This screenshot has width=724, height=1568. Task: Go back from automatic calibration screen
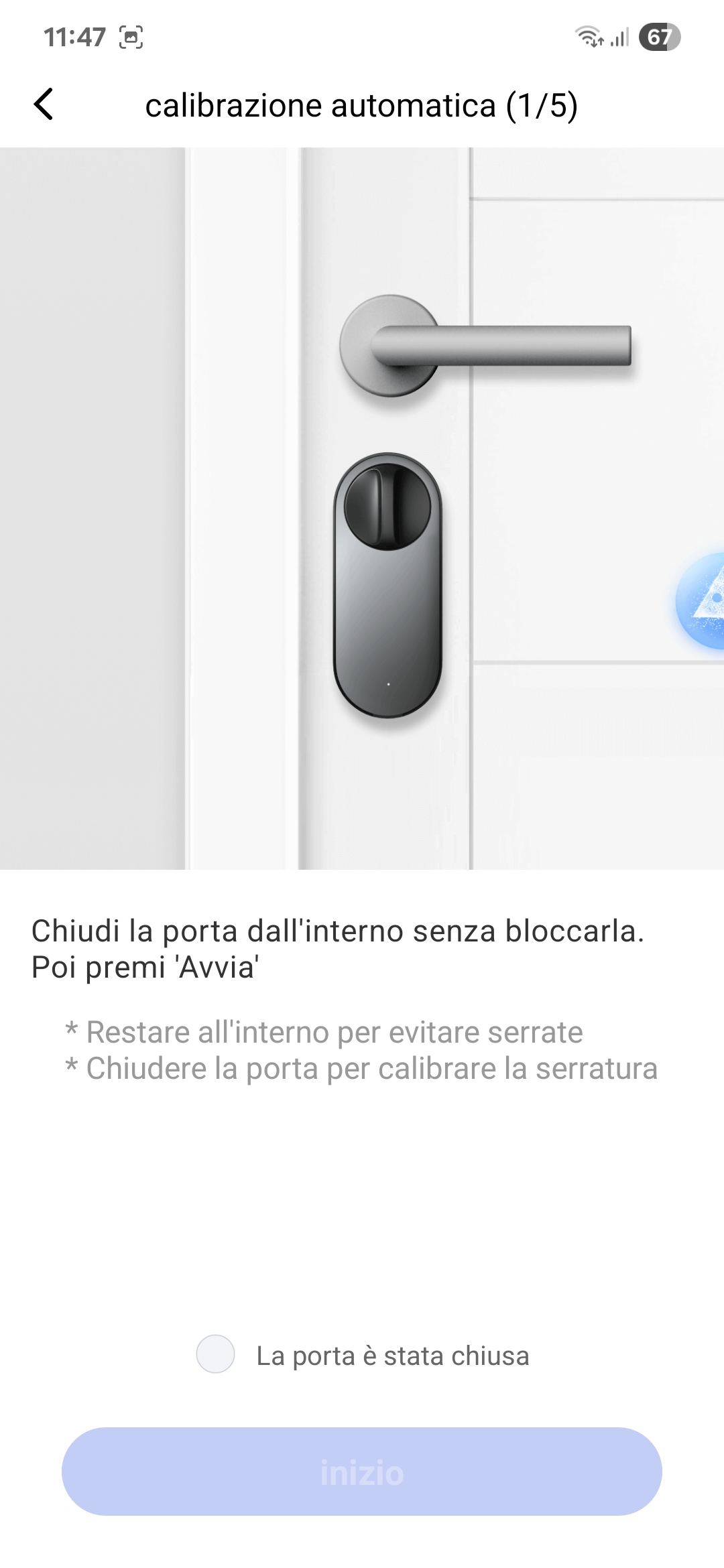click(x=44, y=105)
